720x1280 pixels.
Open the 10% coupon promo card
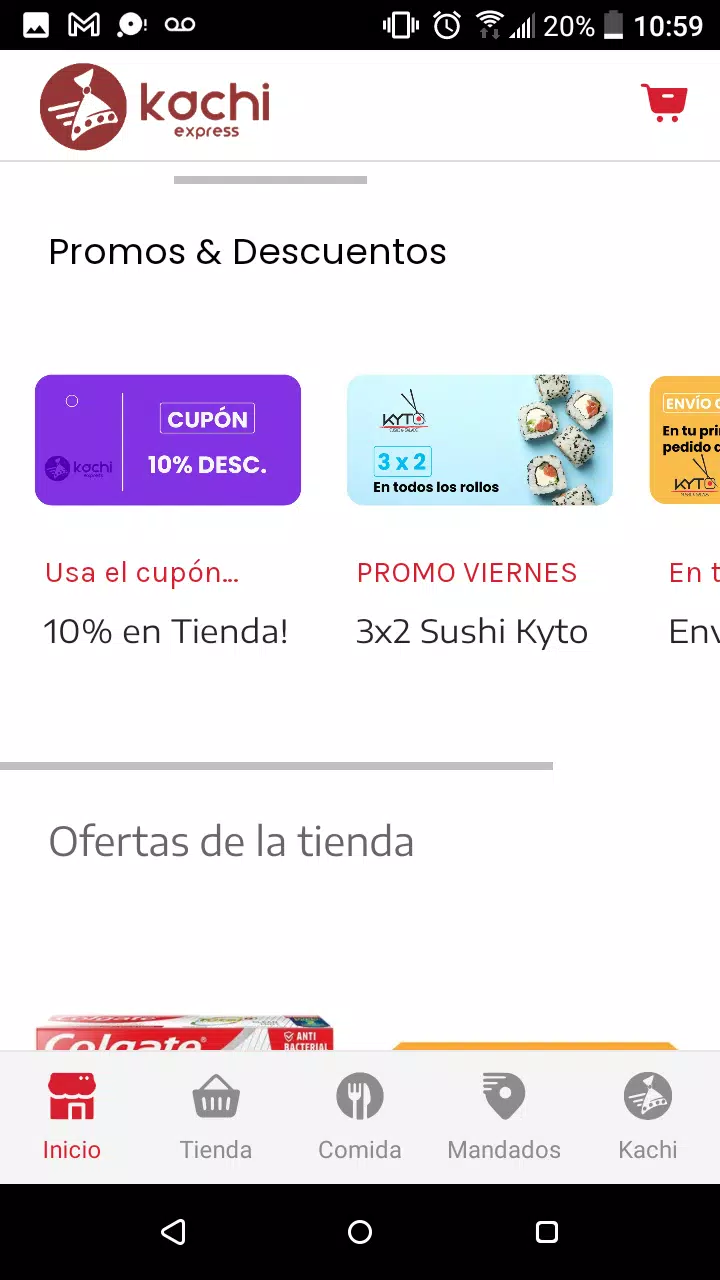[x=168, y=440]
